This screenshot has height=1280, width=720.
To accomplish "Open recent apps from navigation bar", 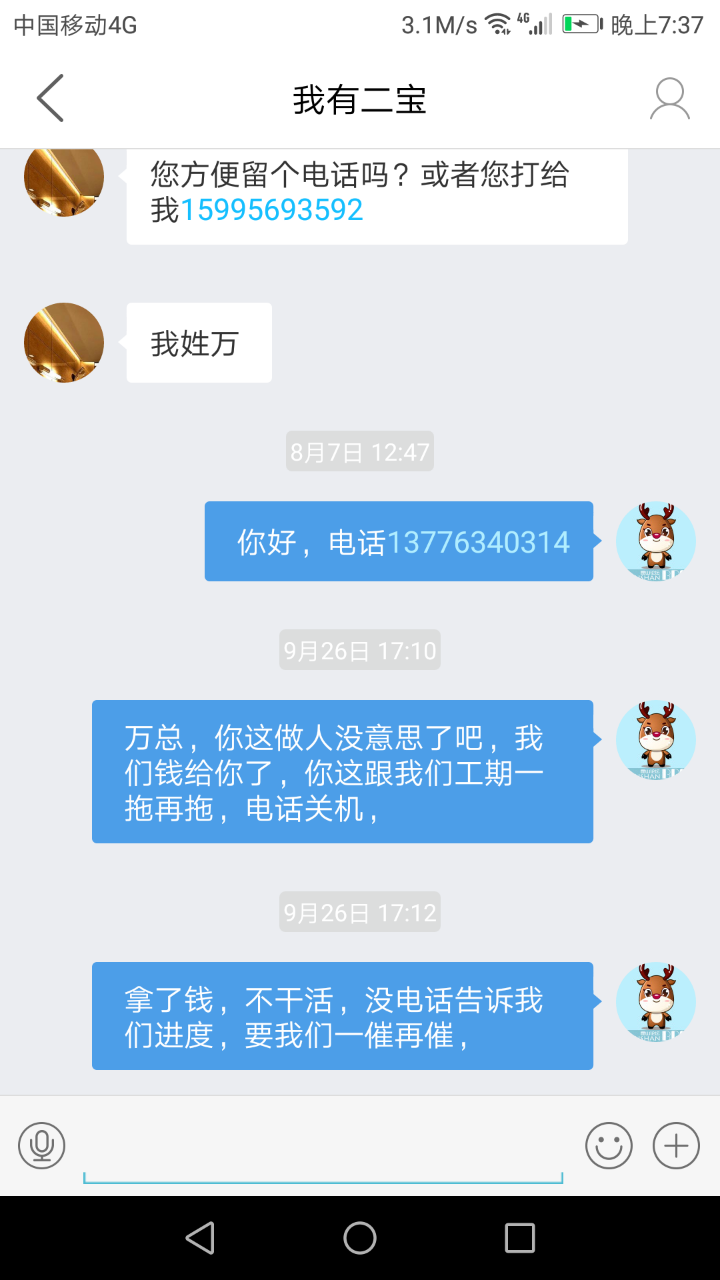I will tap(519, 1238).
